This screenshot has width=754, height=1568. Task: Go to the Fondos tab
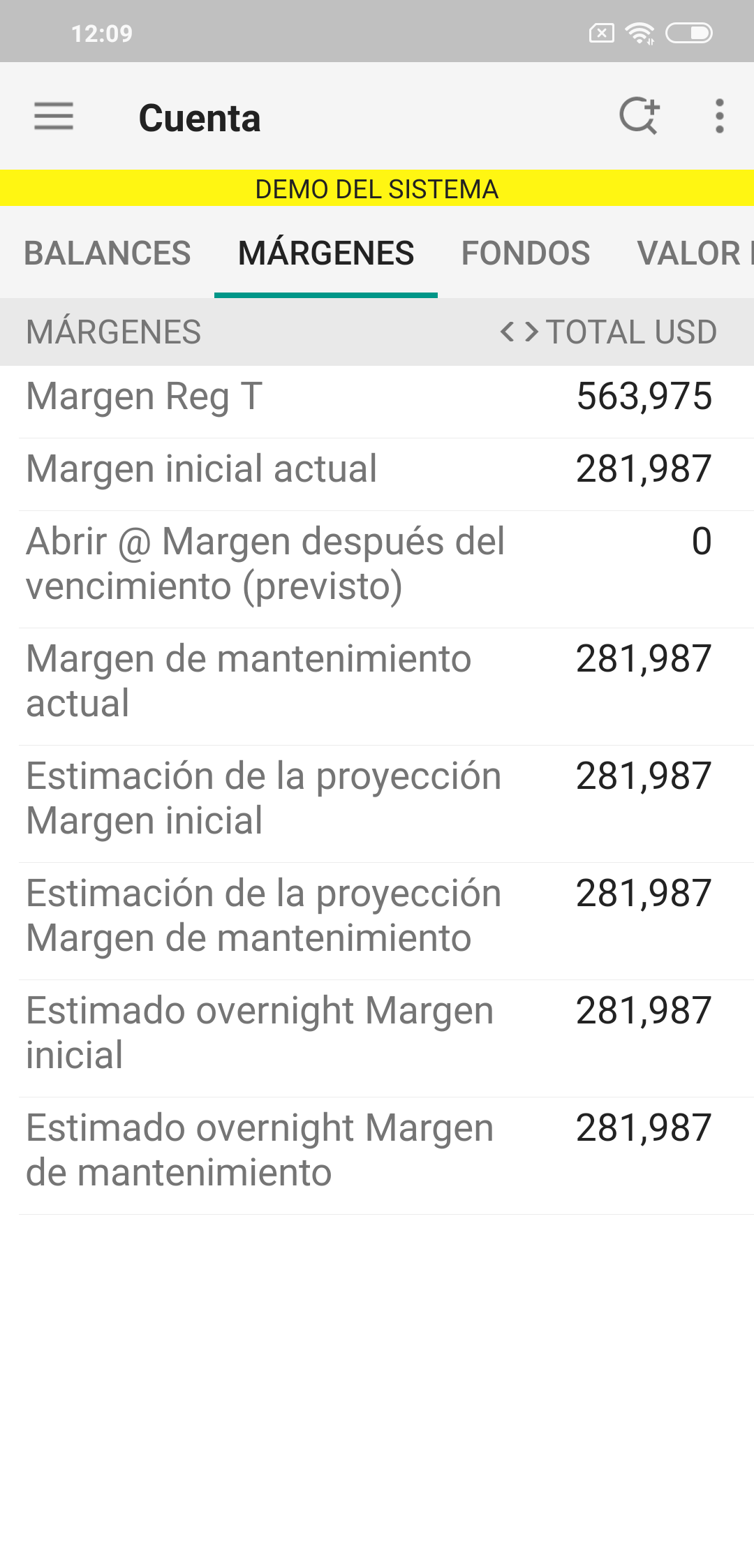tap(526, 253)
